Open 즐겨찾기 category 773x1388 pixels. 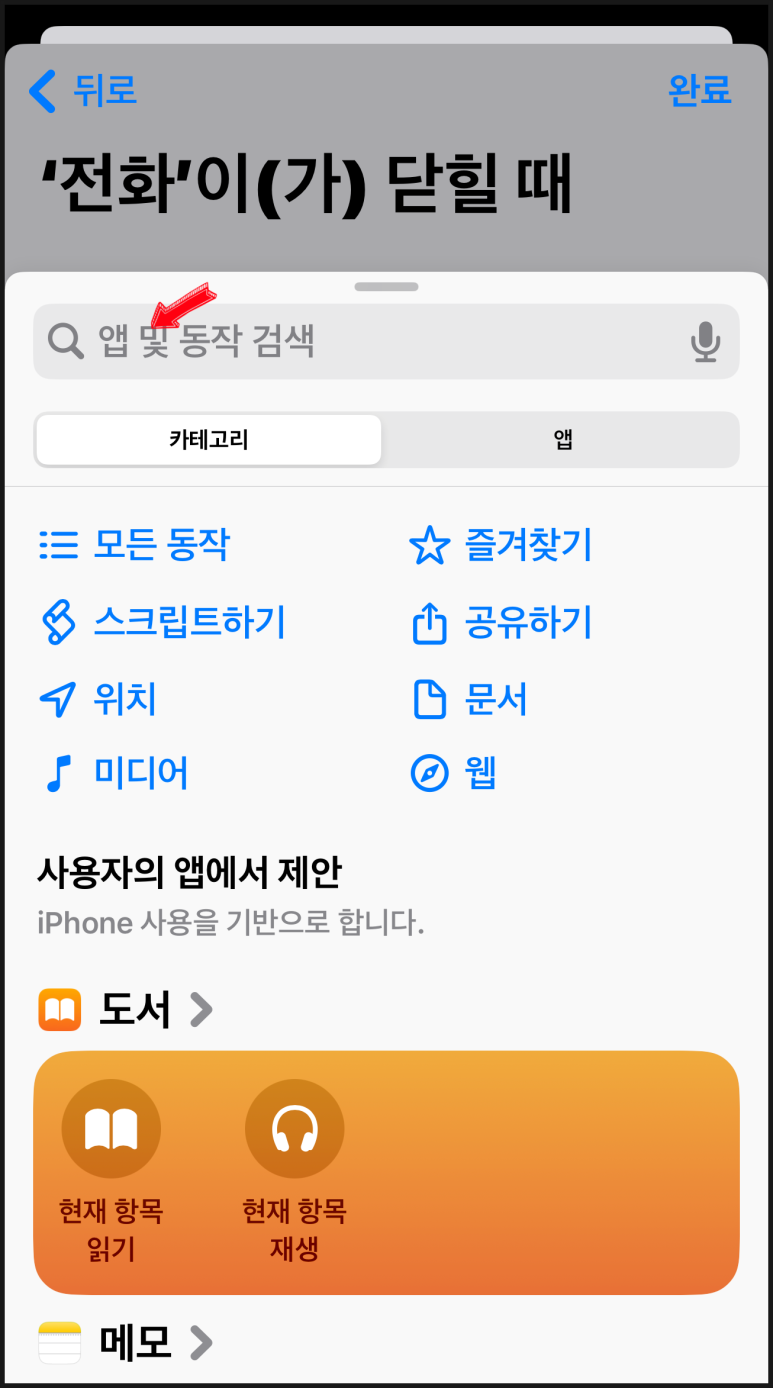pyautogui.click(x=501, y=546)
